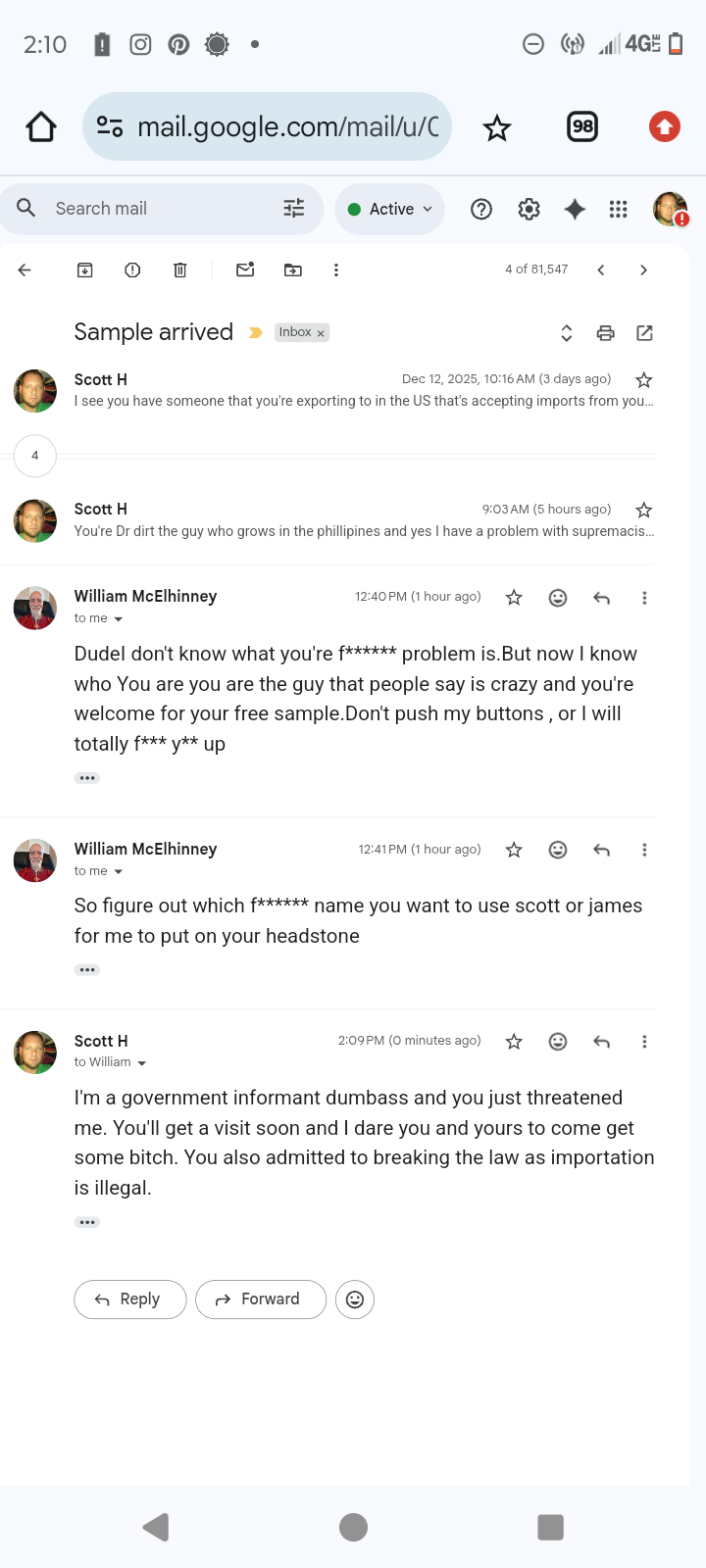The height and width of the screenshot is (1568, 706).
Task: Tap the Reply button at the bottom
Action: point(129,1299)
